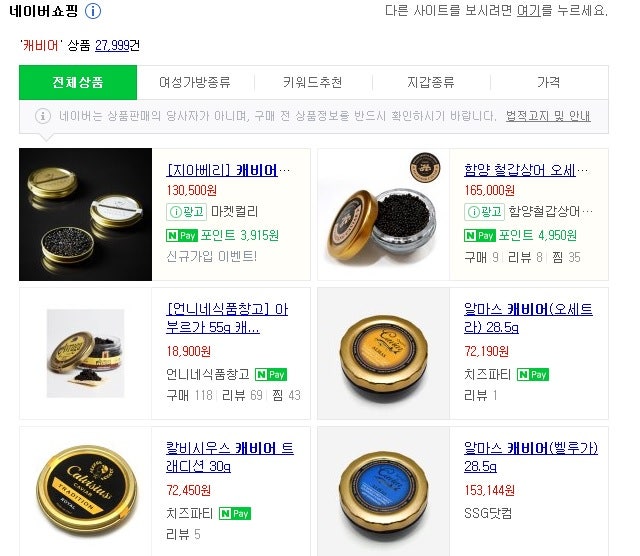Open the 칼비시우스 캐비어 트래디션 30g link

click(x=229, y=457)
